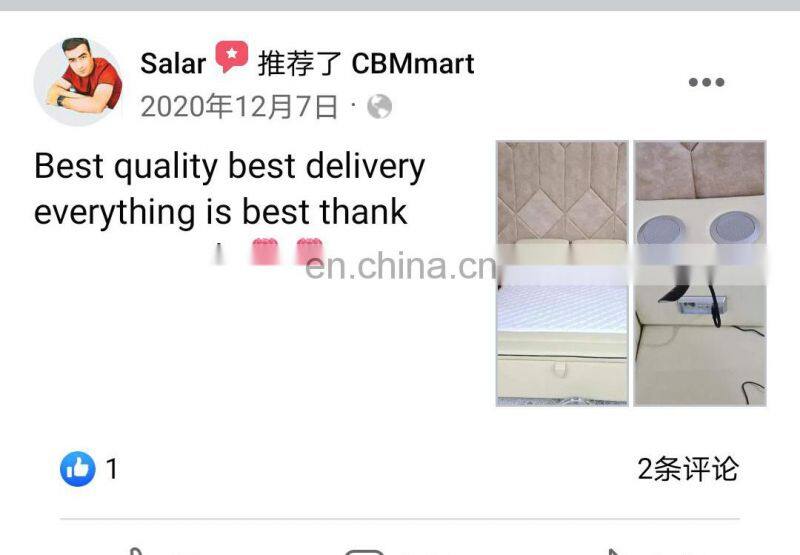This screenshot has height=555, width=800.
Task: Tap the name Salar in the header
Action: (173, 64)
